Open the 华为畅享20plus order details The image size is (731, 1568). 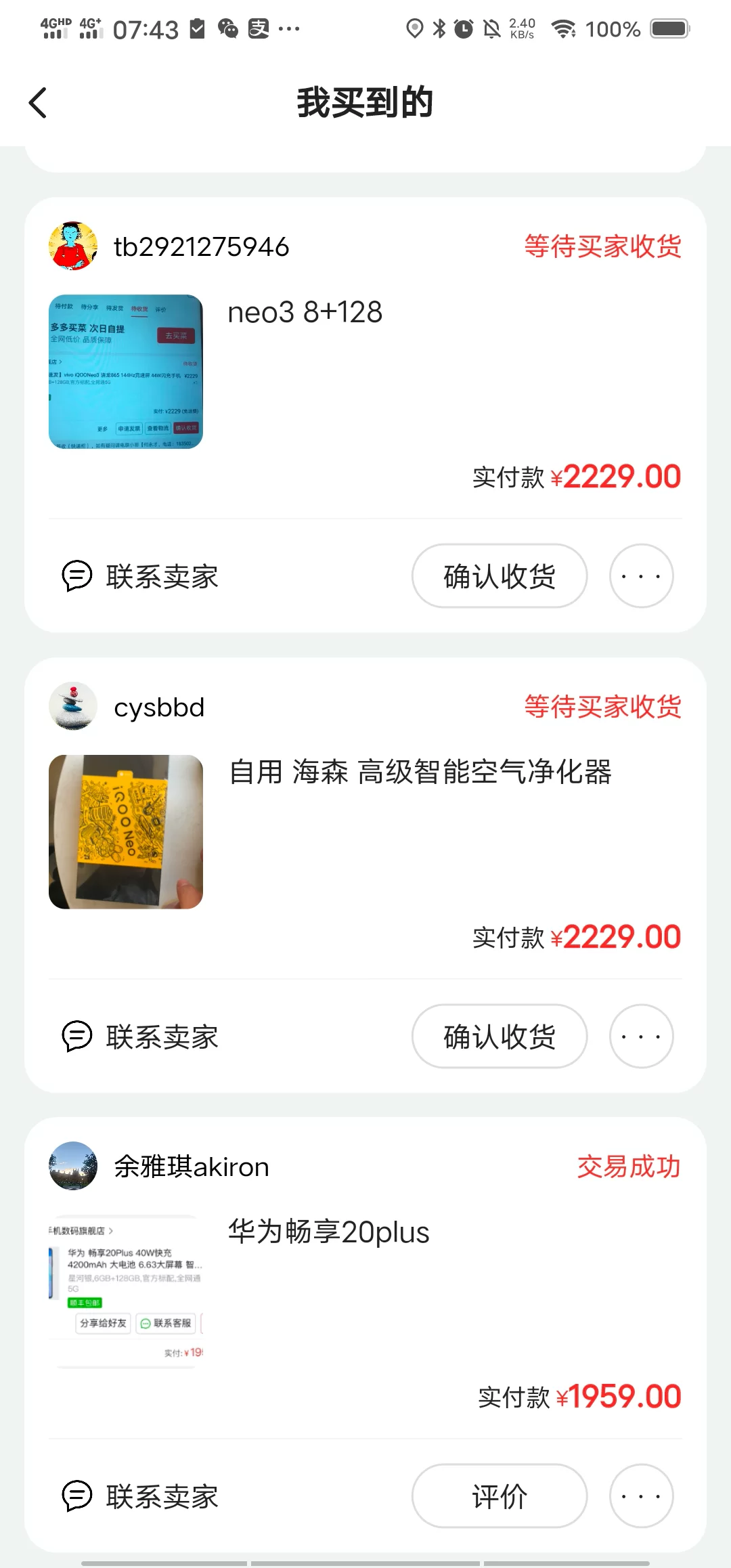(329, 1232)
